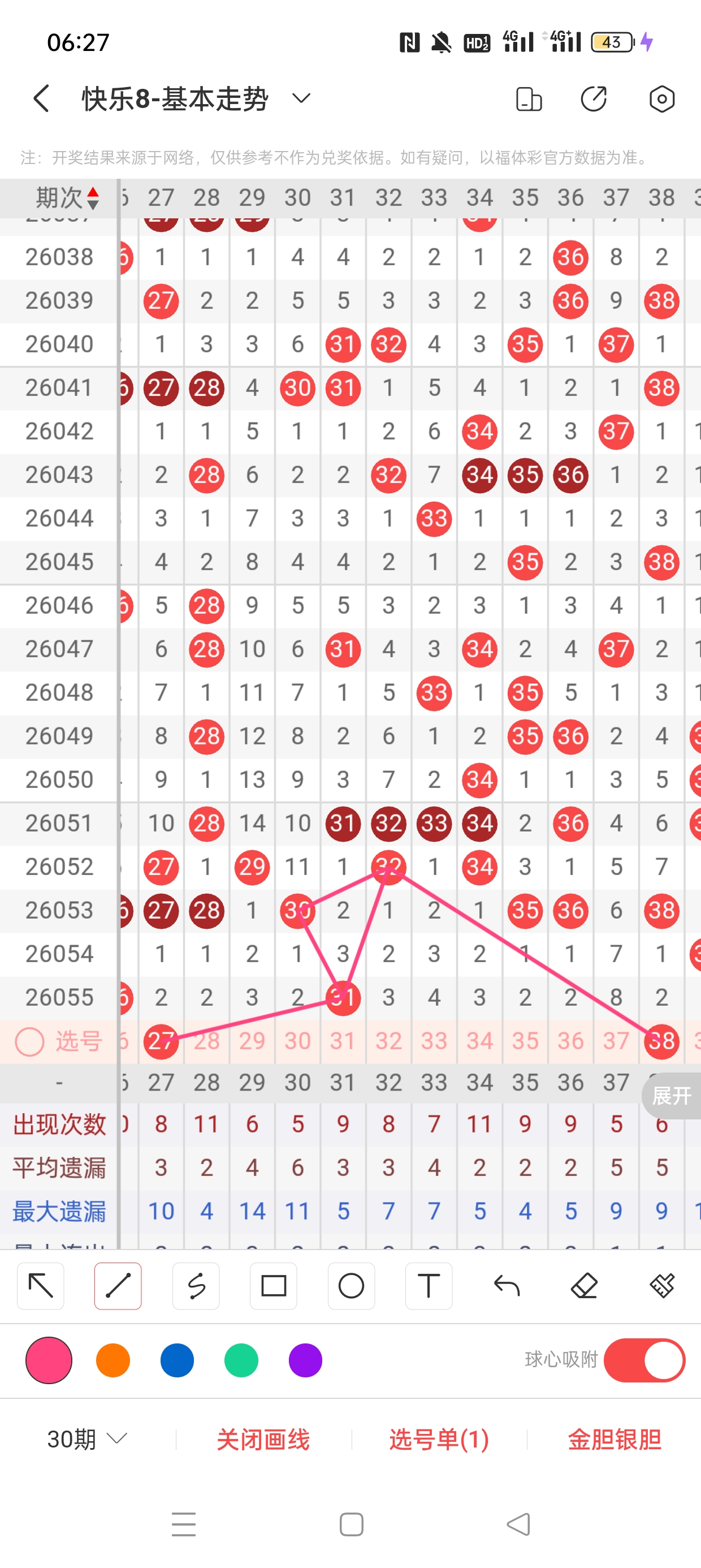
Task: Choose the circle drawing tool
Action: (x=351, y=1286)
